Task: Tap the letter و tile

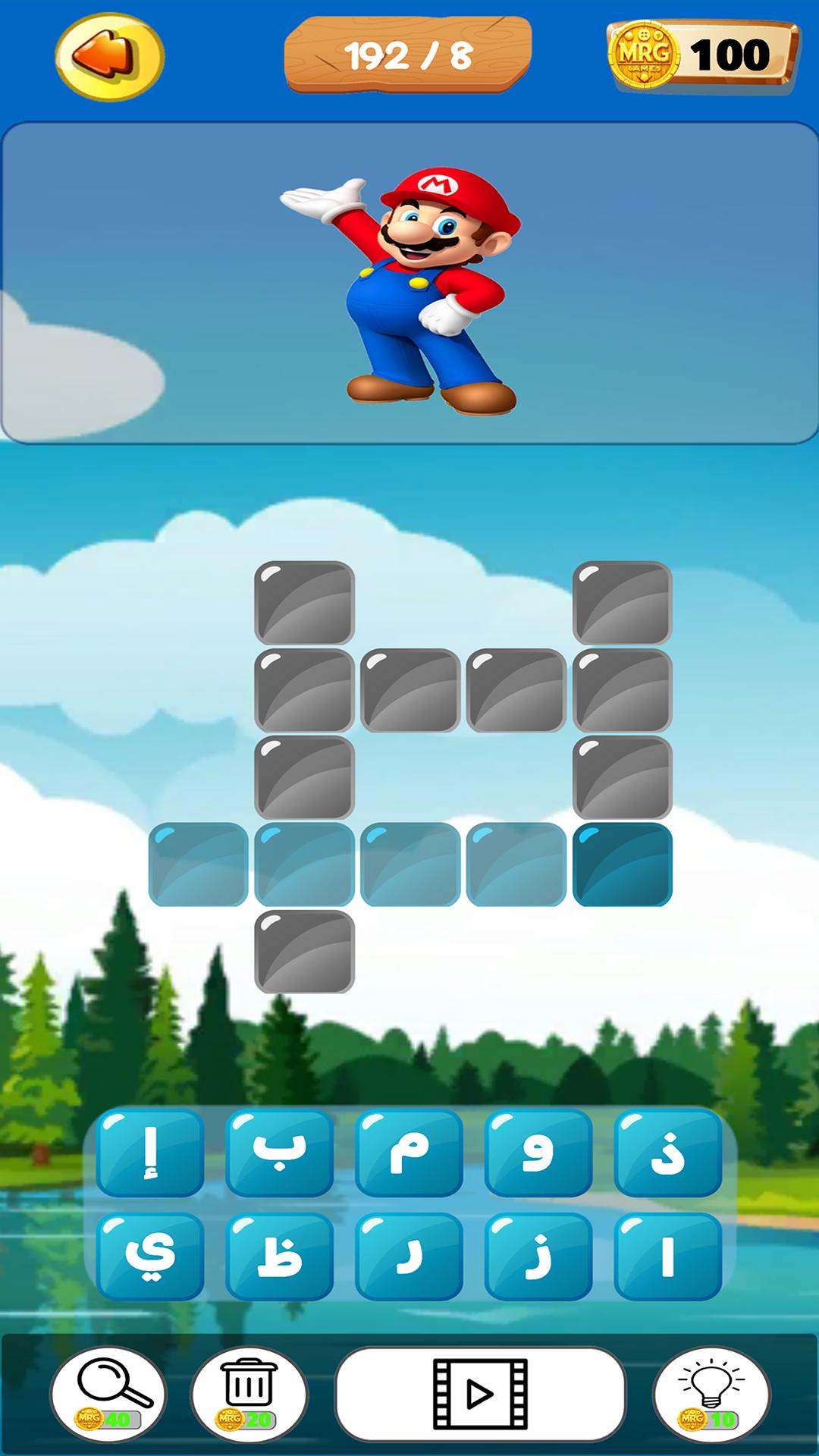Action: (538, 1153)
